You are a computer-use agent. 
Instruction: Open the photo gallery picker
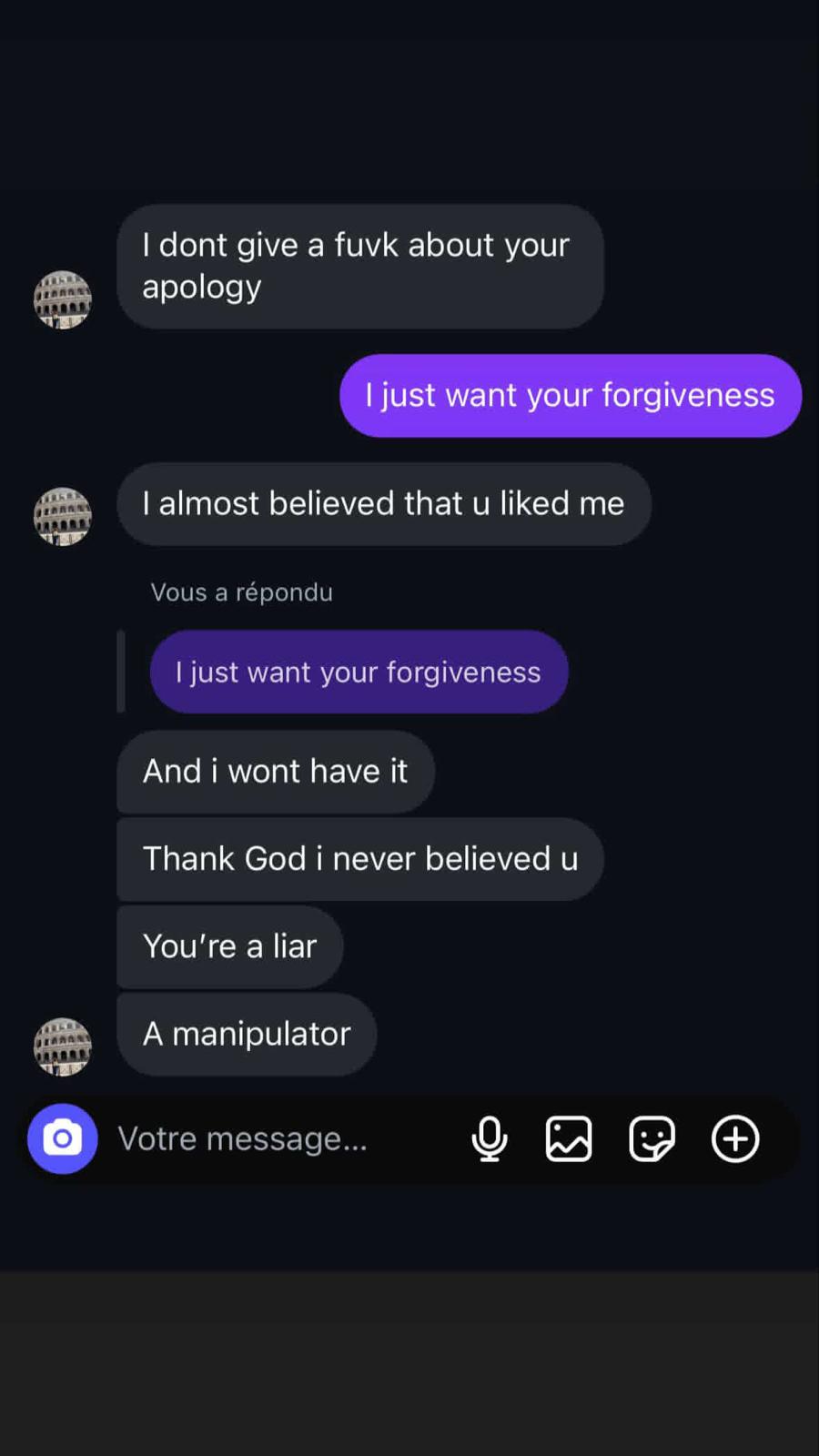(x=569, y=1138)
